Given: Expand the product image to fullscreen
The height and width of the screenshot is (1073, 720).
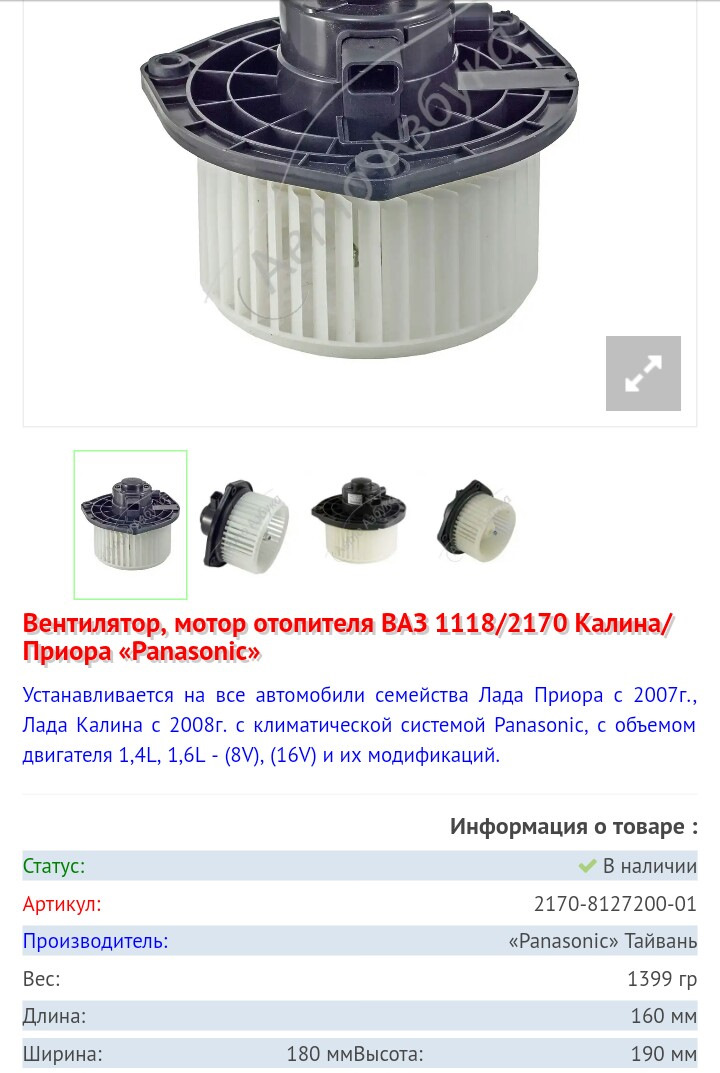Looking at the screenshot, I should click(643, 373).
